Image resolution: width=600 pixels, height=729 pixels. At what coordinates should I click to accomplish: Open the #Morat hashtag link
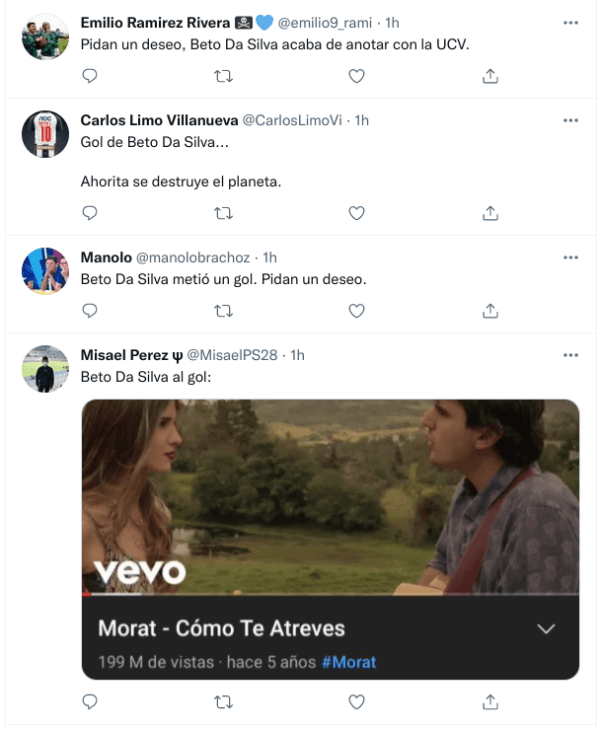pos(349,662)
